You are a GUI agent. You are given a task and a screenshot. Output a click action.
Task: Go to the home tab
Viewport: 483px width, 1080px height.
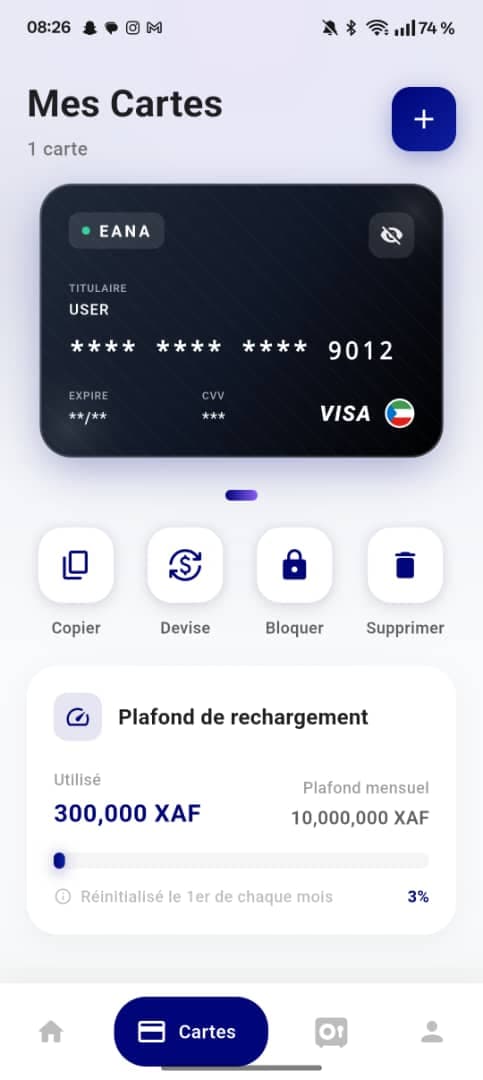(51, 1032)
